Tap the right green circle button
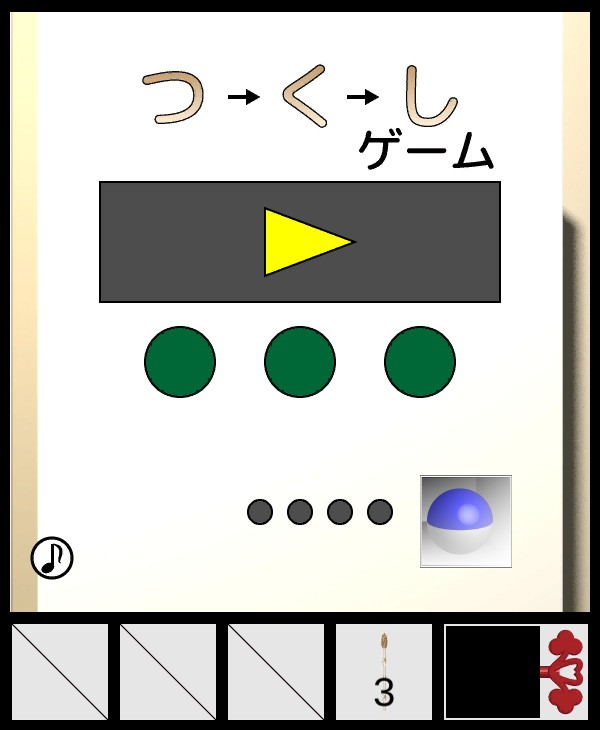Viewport: 600px width, 730px height. (420, 362)
